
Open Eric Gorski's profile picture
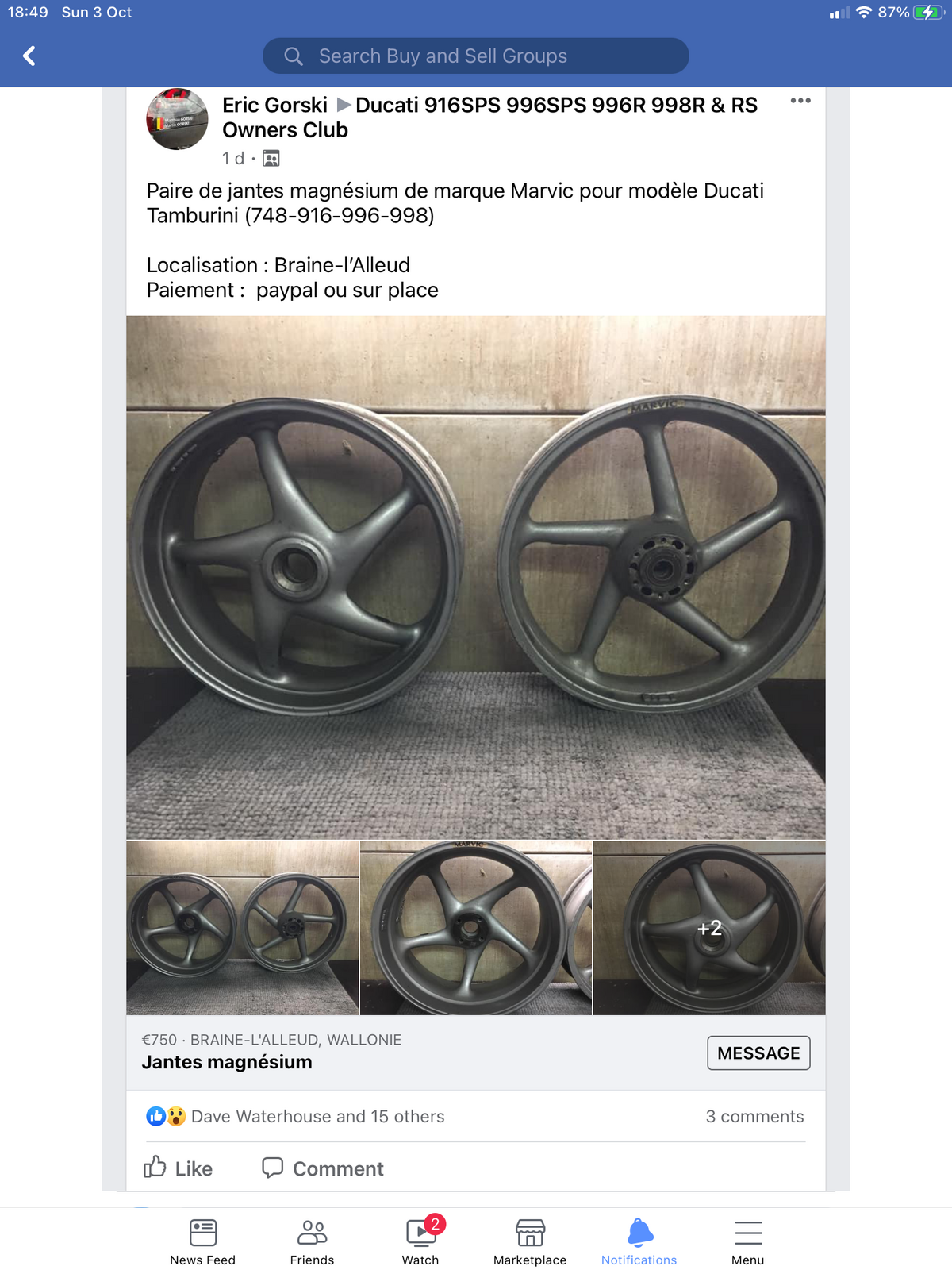click(177, 119)
